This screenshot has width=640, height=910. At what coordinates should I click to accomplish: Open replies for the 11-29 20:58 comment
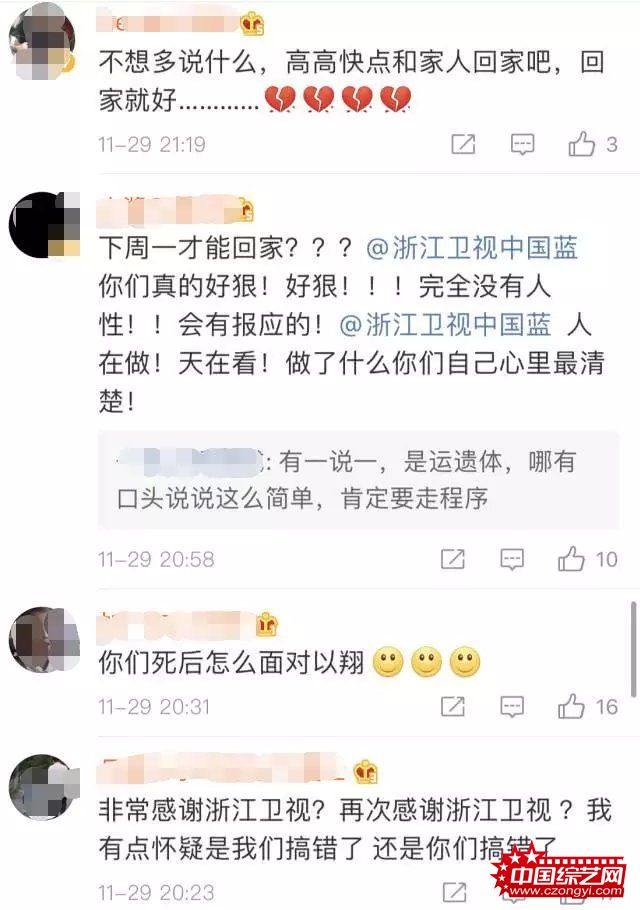pos(512,559)
